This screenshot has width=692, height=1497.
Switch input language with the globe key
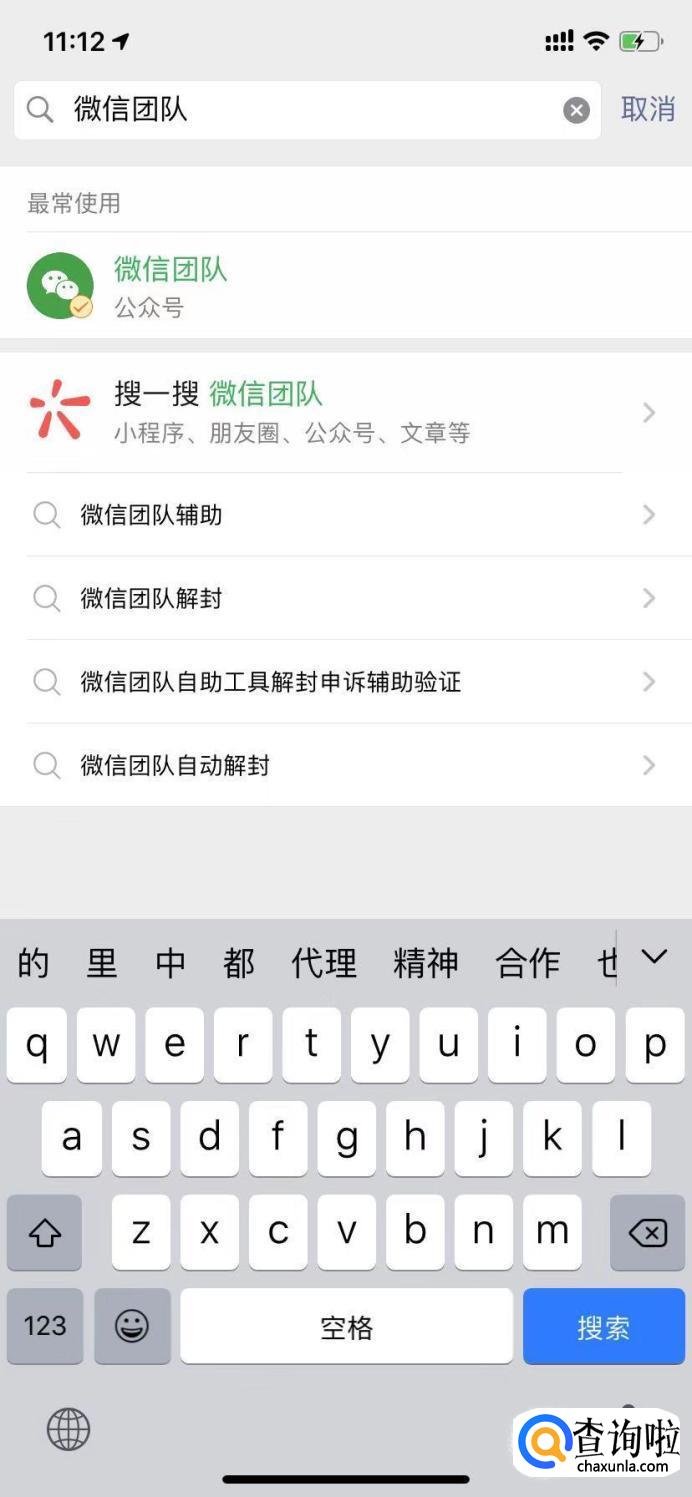tap(68, 1430)
